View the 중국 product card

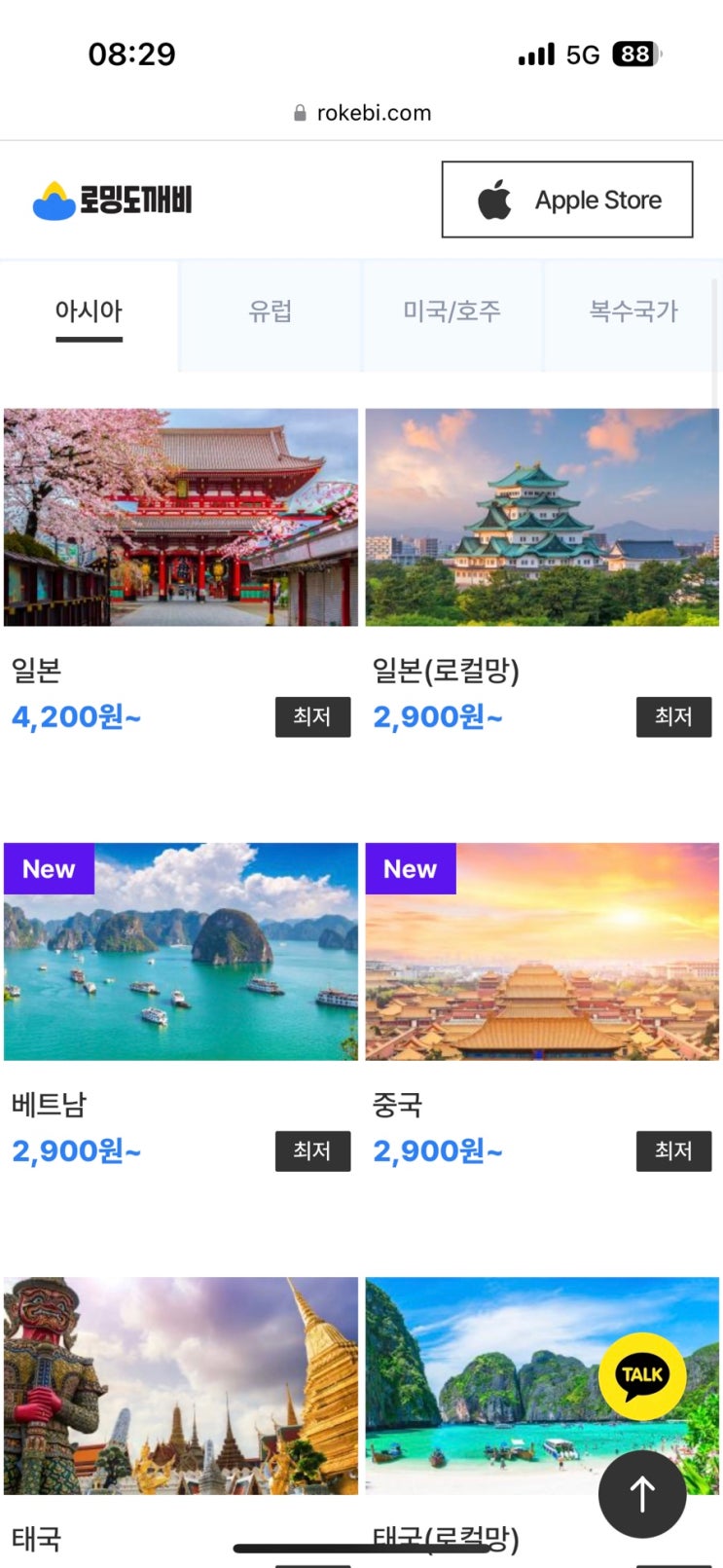[x=542, y=952]
